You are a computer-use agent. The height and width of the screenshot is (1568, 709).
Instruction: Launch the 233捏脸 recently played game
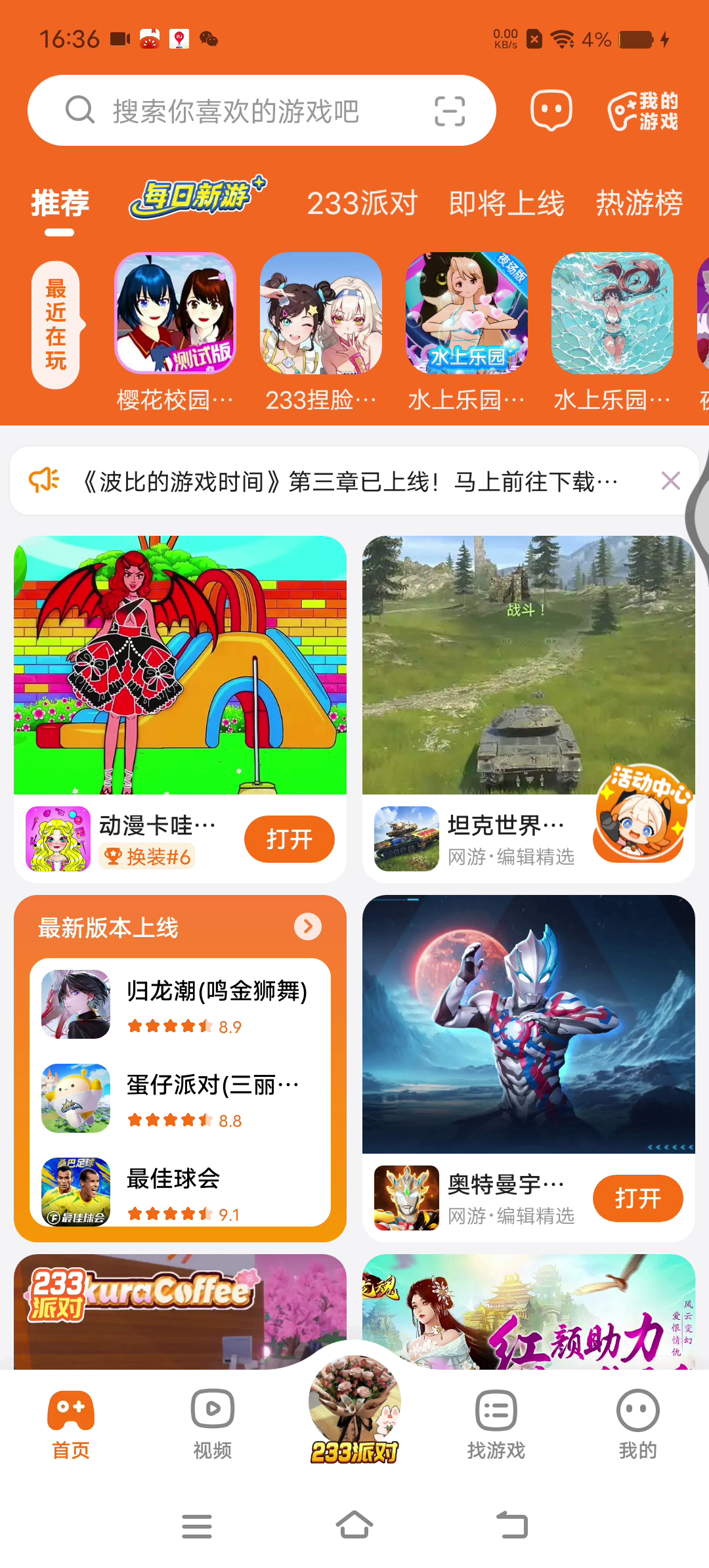[x=321, y=314]
